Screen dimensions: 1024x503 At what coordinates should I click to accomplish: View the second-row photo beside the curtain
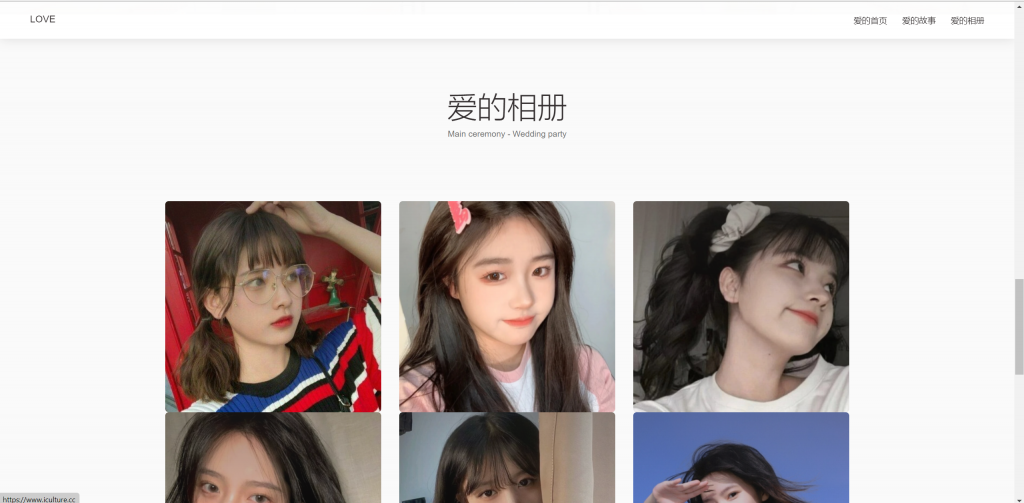[x=507, y=458]
